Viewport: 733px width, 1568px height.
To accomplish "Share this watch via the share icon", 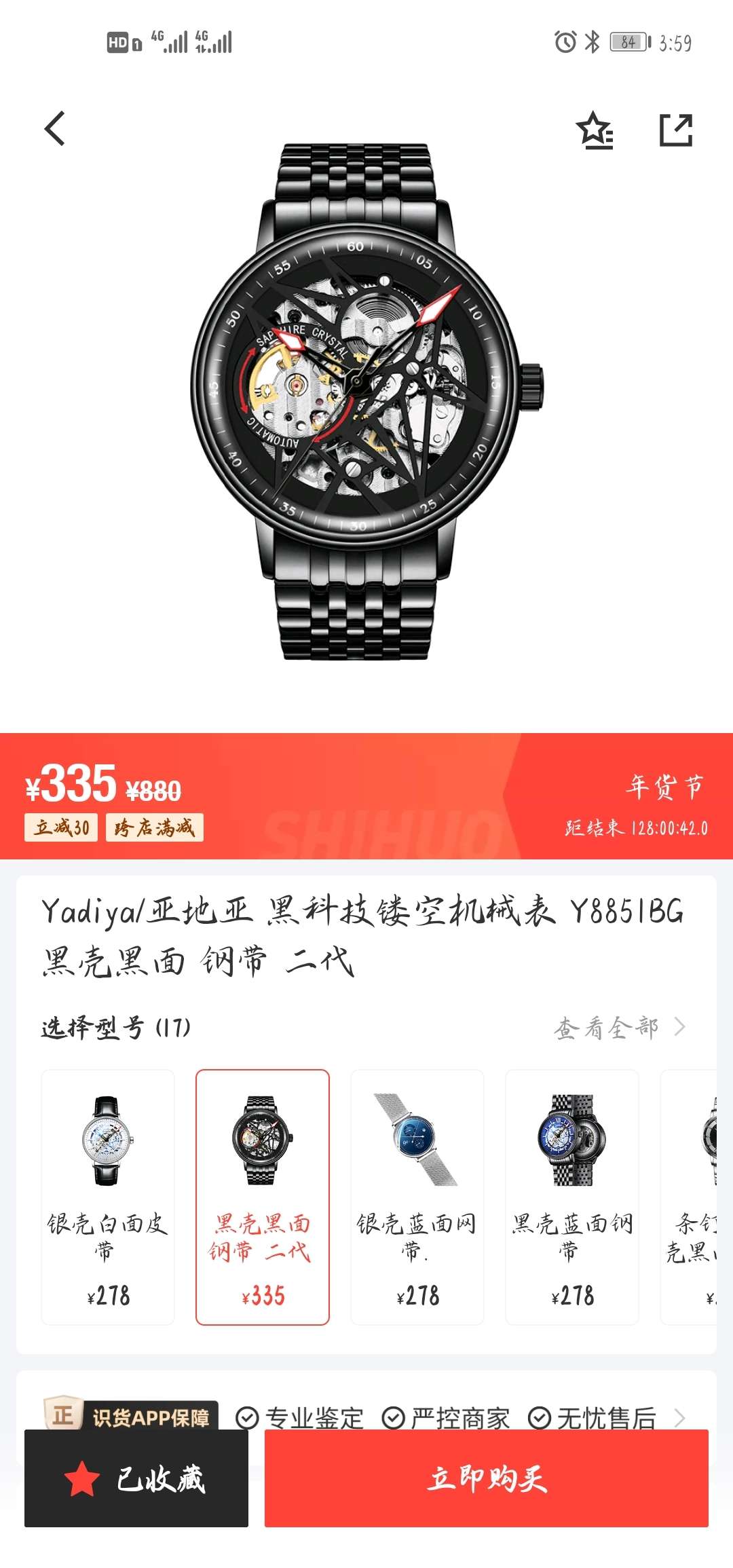I will tap(676, 130).
